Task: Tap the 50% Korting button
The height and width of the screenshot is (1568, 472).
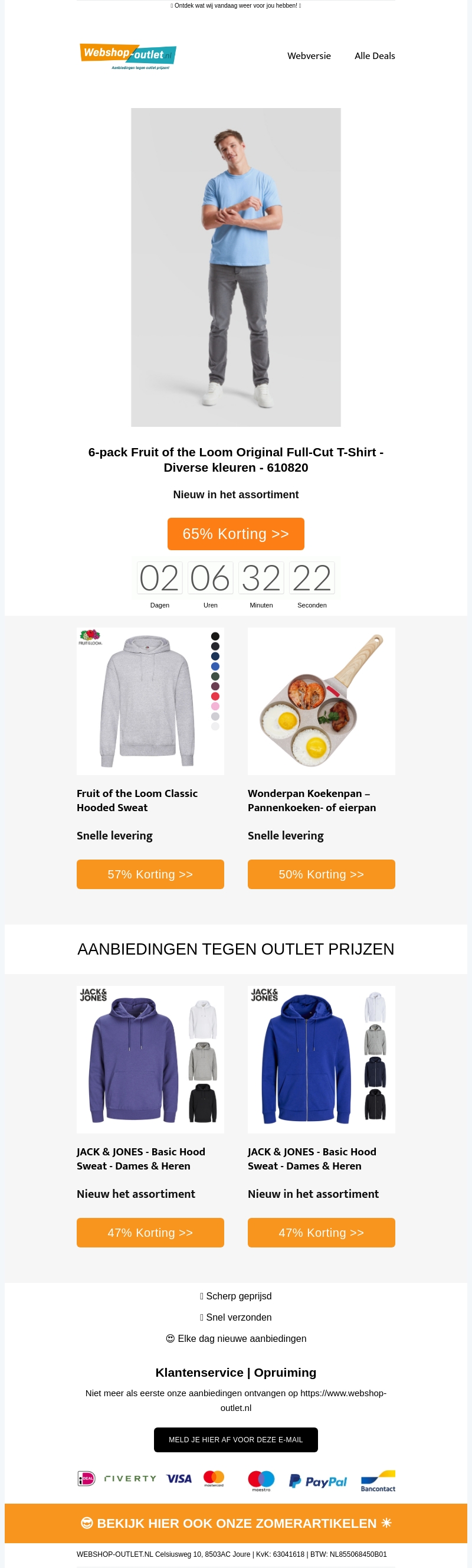Action: pos(321,874)
